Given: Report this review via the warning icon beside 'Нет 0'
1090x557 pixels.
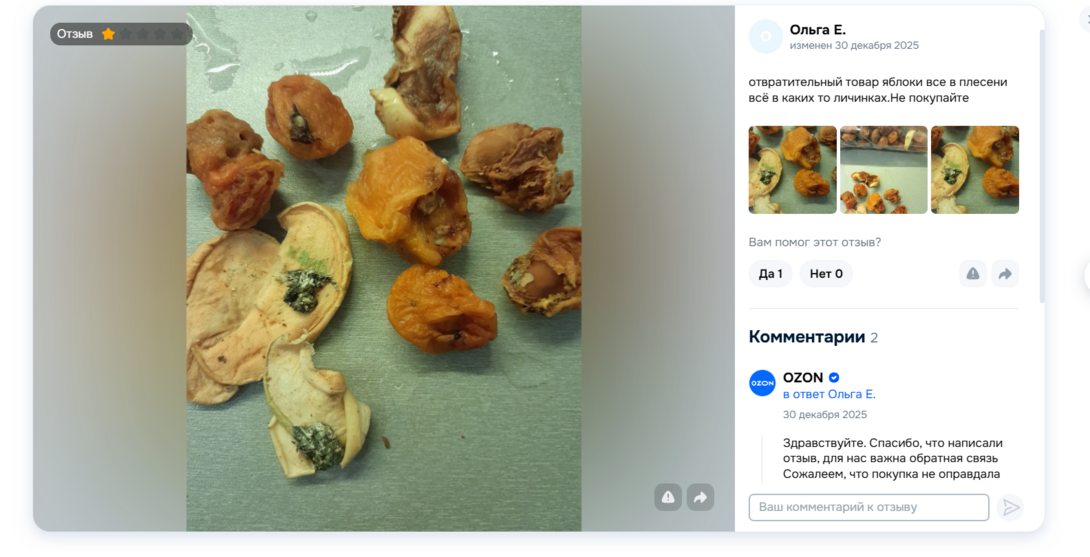Looking at the screenshot, I should click(972, 274).
